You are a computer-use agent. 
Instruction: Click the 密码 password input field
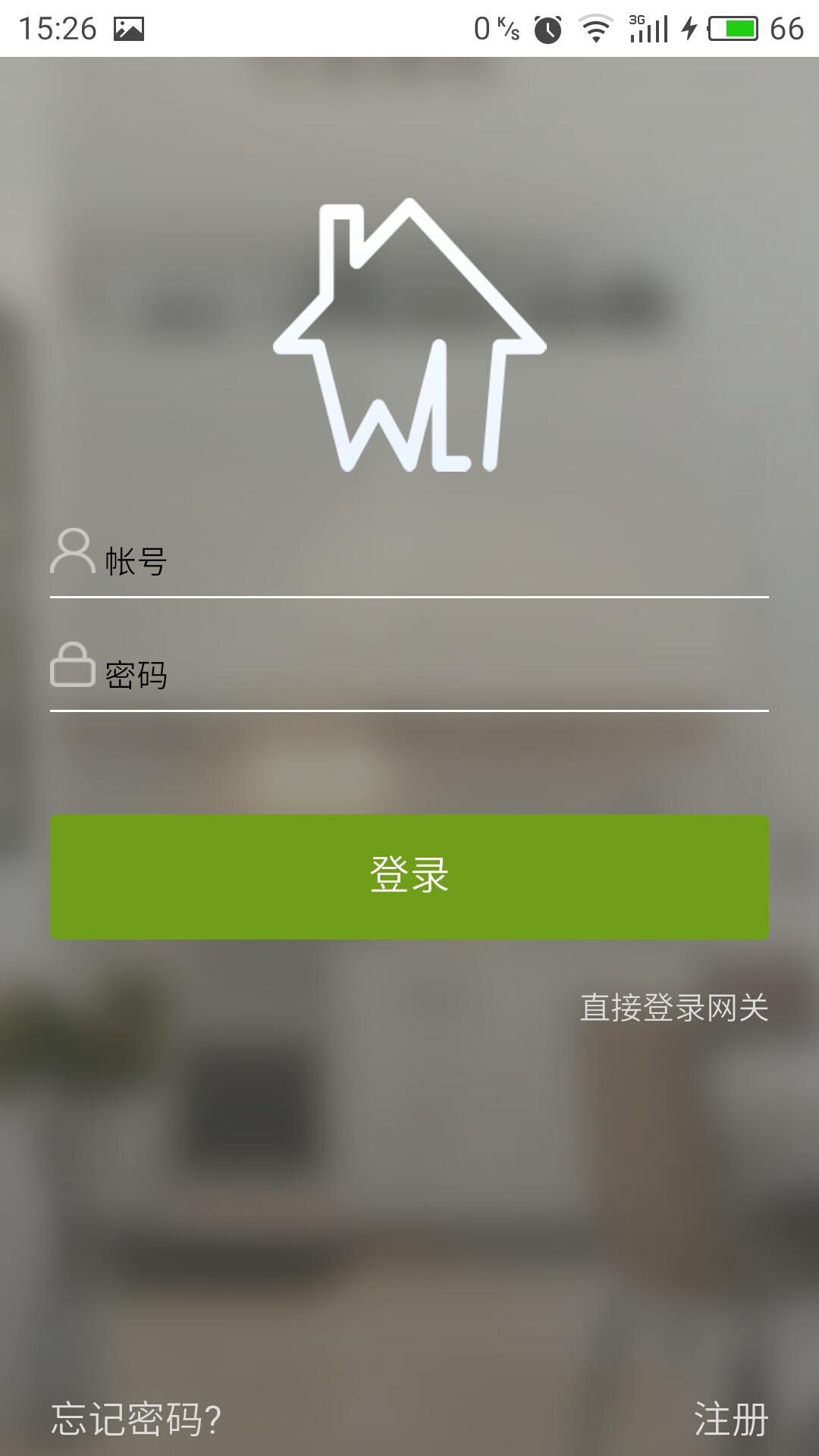[409, 675]
